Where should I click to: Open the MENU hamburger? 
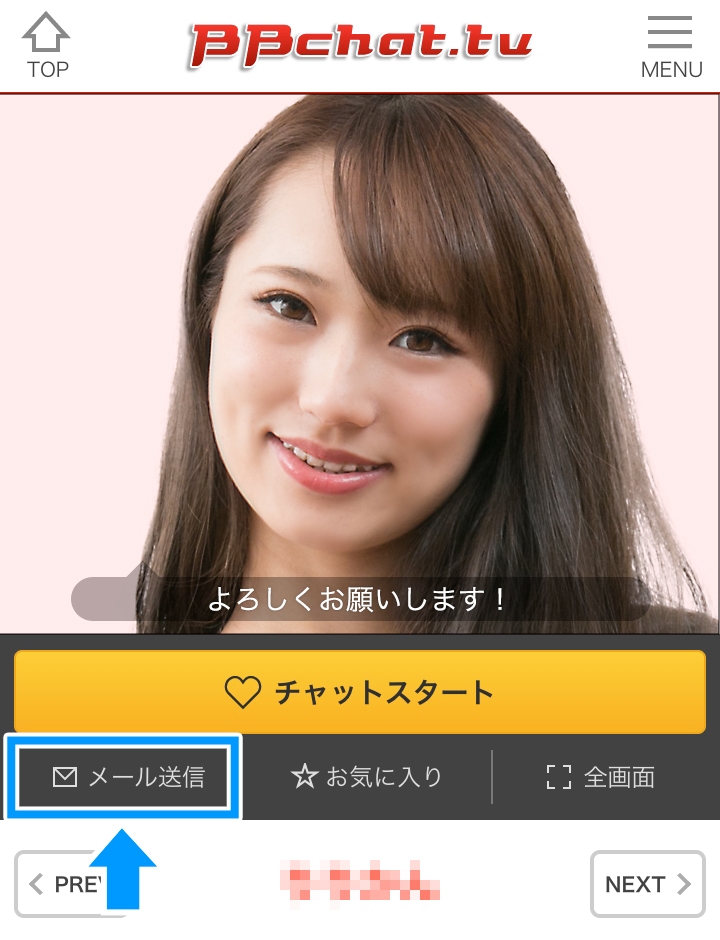pos(671,46)
